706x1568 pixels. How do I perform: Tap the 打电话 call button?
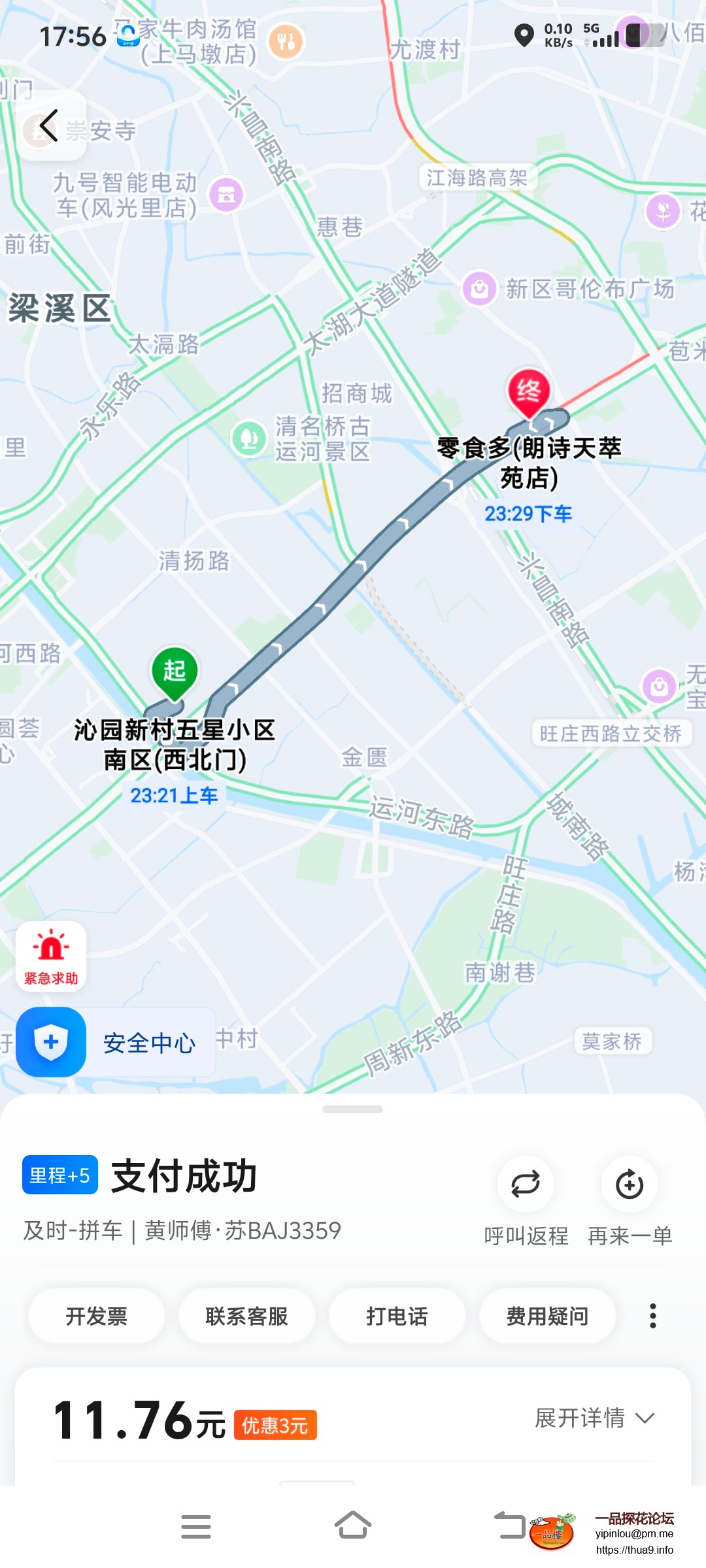[x=397, y=1316]
